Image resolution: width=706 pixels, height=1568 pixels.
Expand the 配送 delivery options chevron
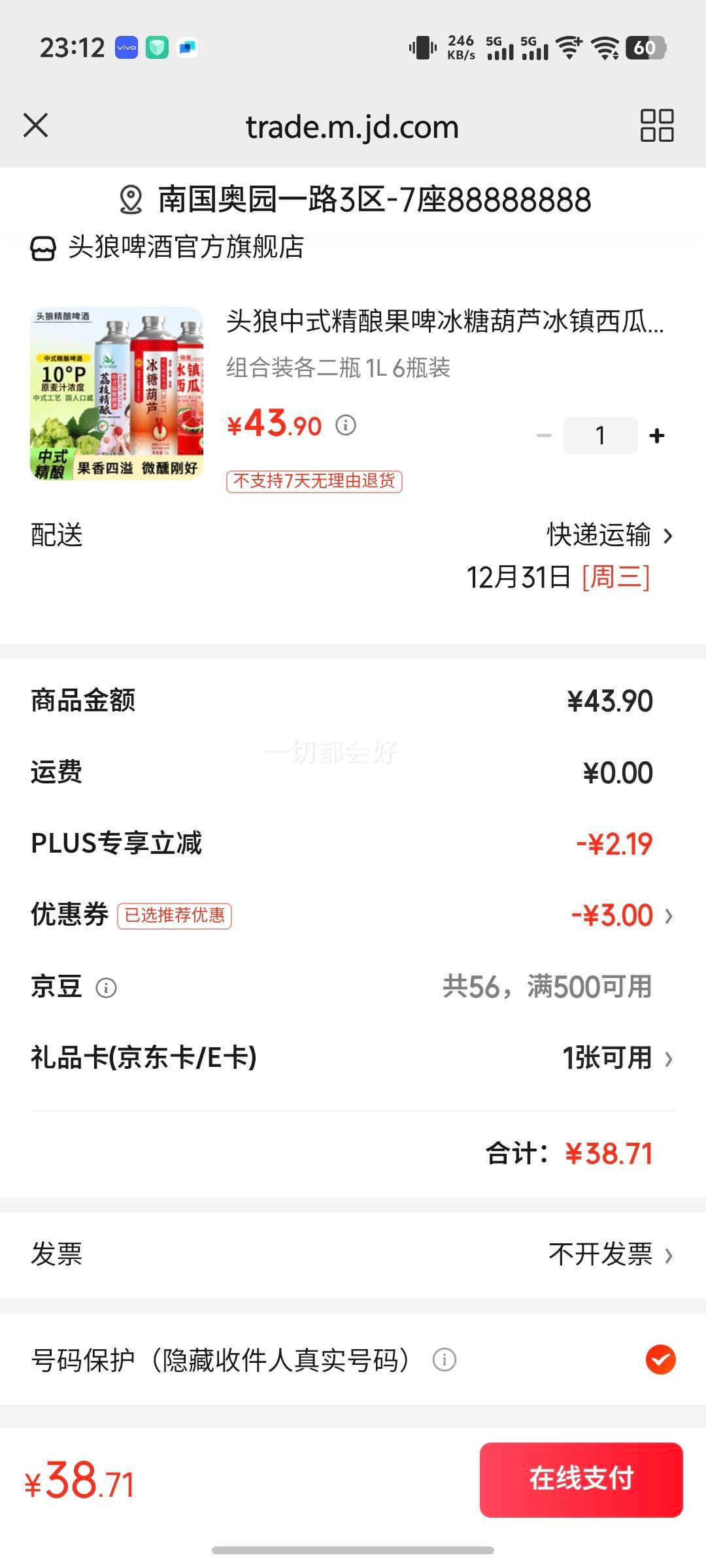668,536
